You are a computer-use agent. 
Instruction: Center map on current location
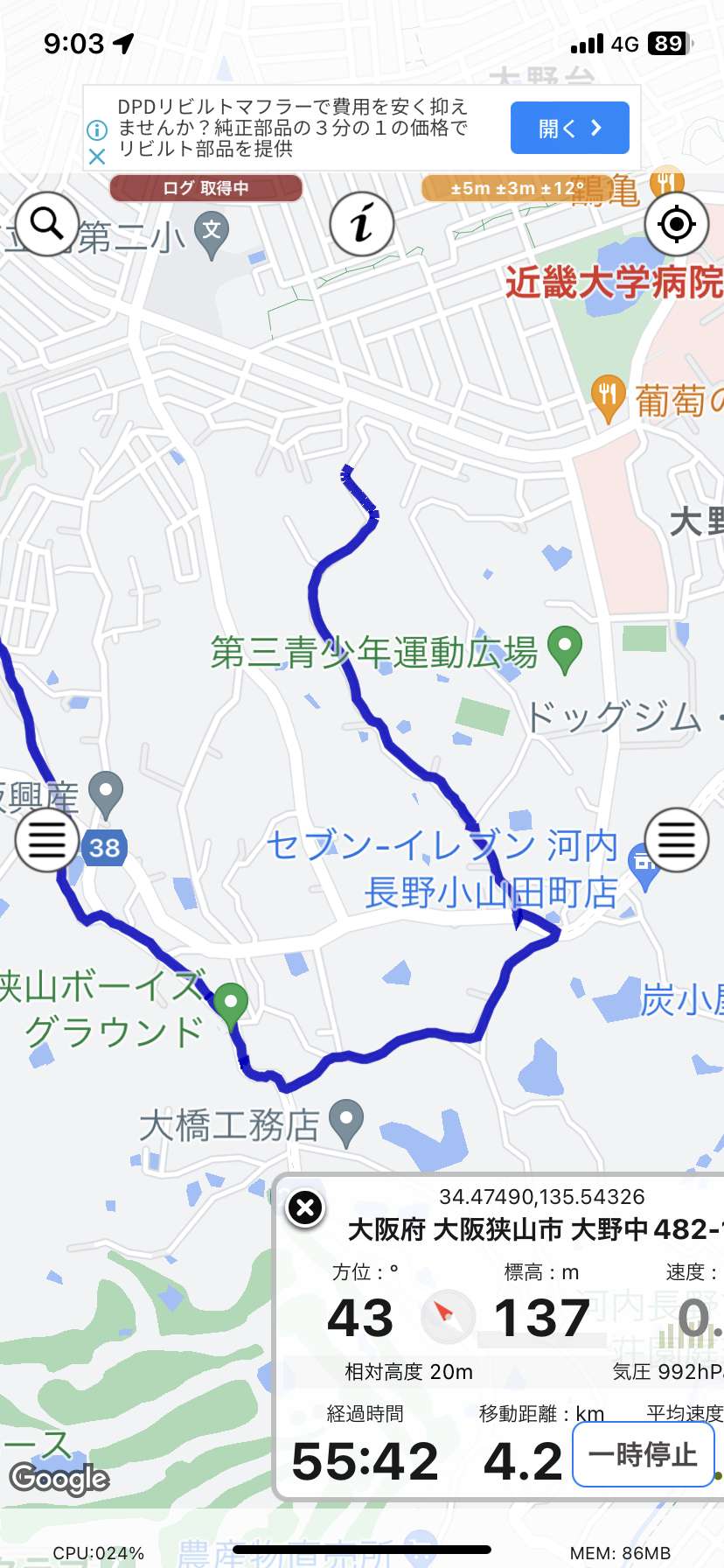click(676, 225)
